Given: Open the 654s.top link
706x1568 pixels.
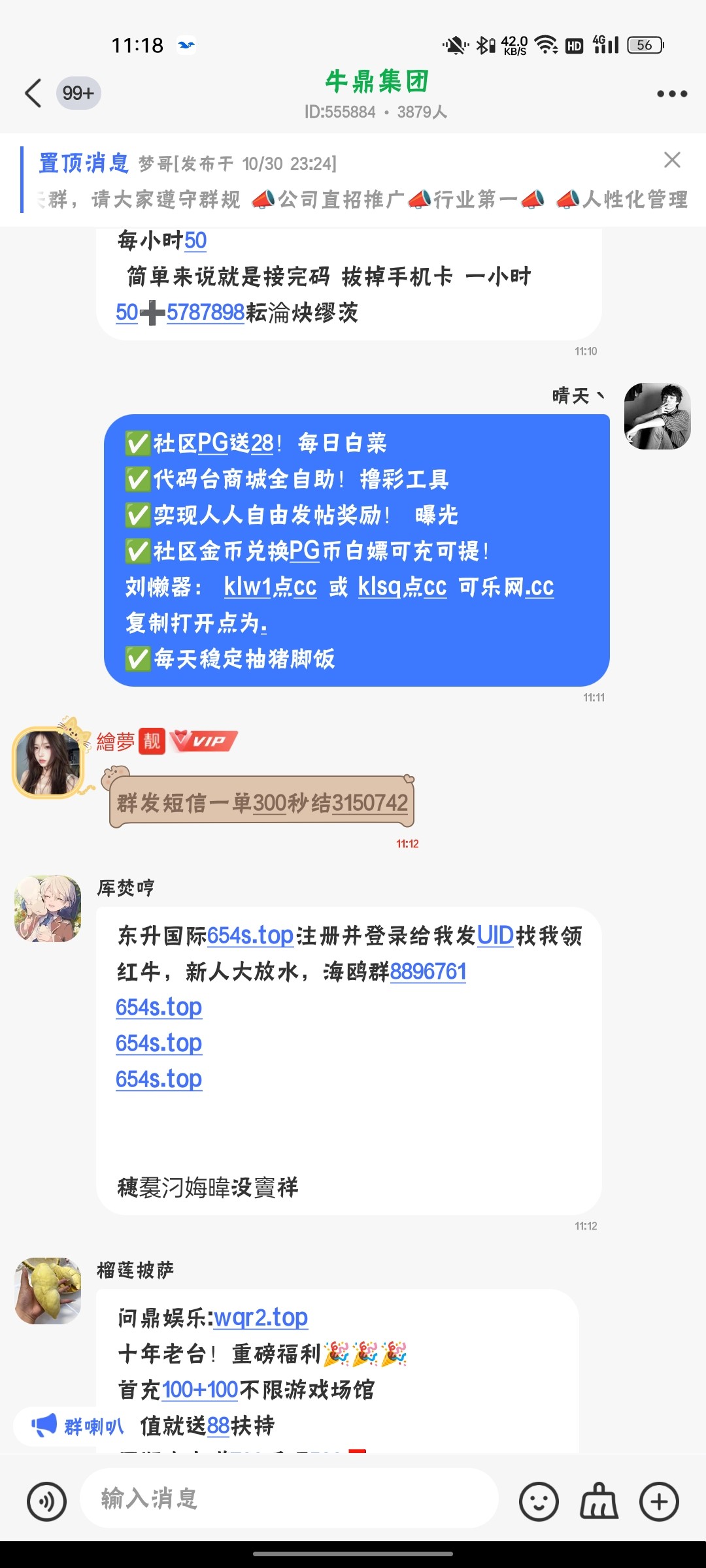Looking at the screenshot, I should (159, 1007).
